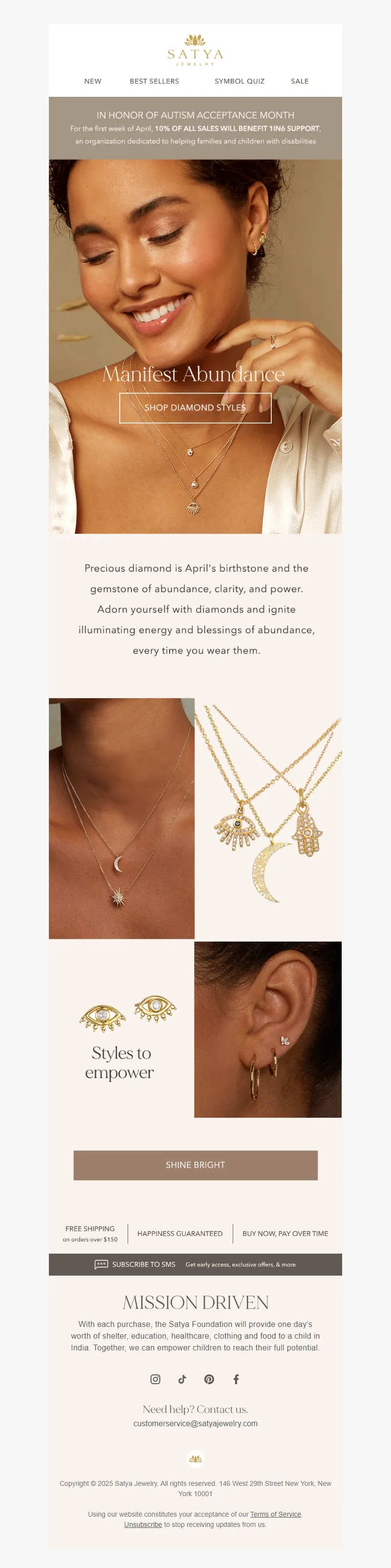Visit the SALE section
This screenshot has height=1568, width=391.
point(299,81)
